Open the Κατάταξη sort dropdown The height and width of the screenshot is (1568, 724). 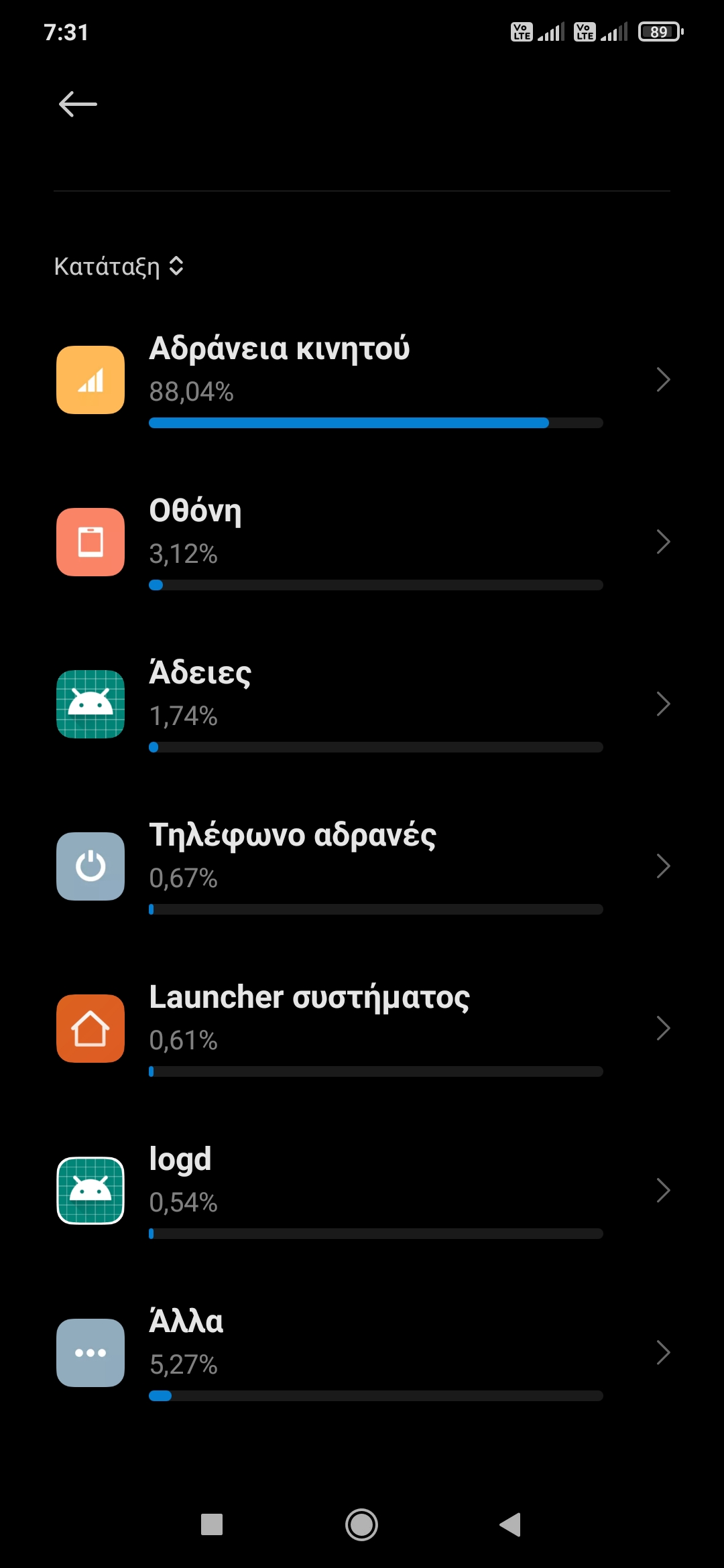pos(119,267)
